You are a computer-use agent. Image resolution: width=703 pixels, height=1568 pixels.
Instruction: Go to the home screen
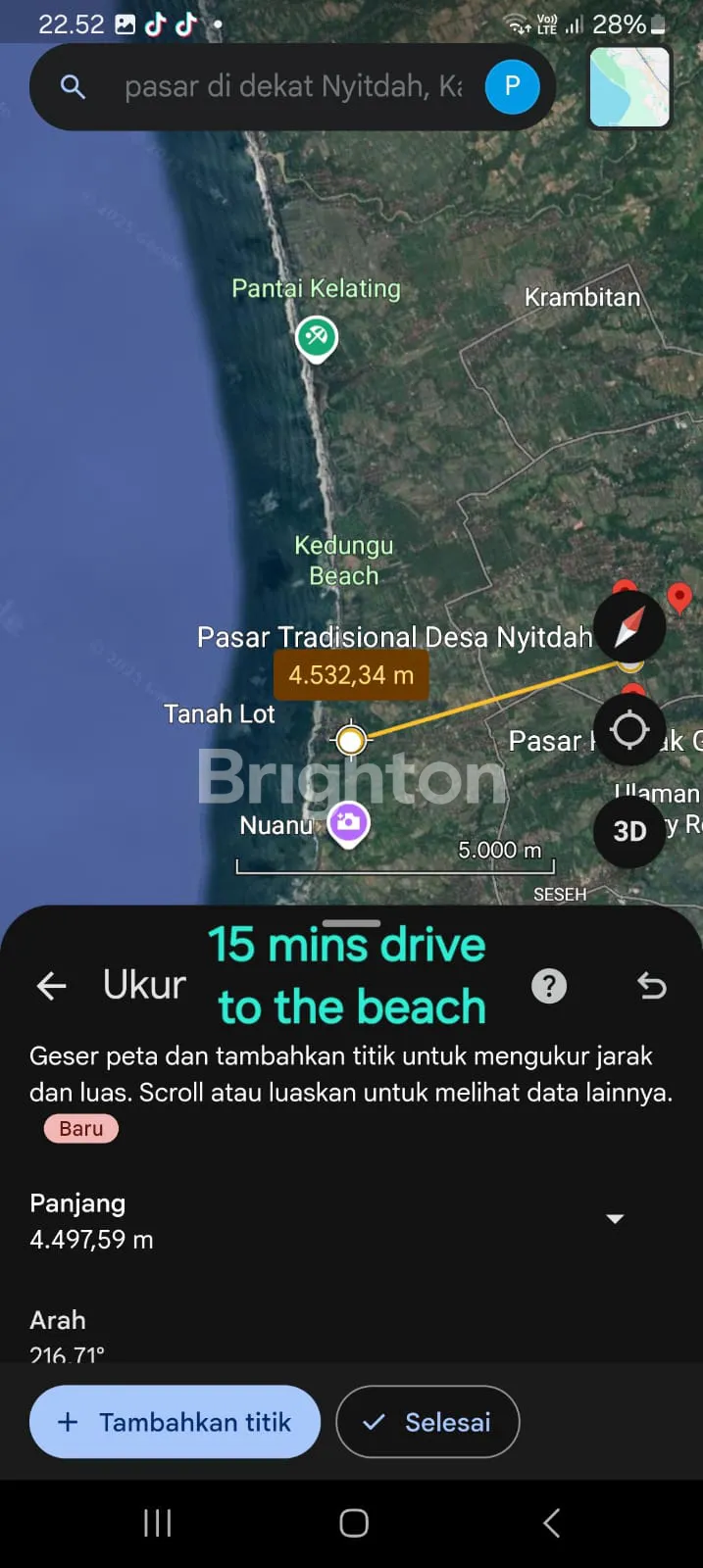tap(353, 1523)
